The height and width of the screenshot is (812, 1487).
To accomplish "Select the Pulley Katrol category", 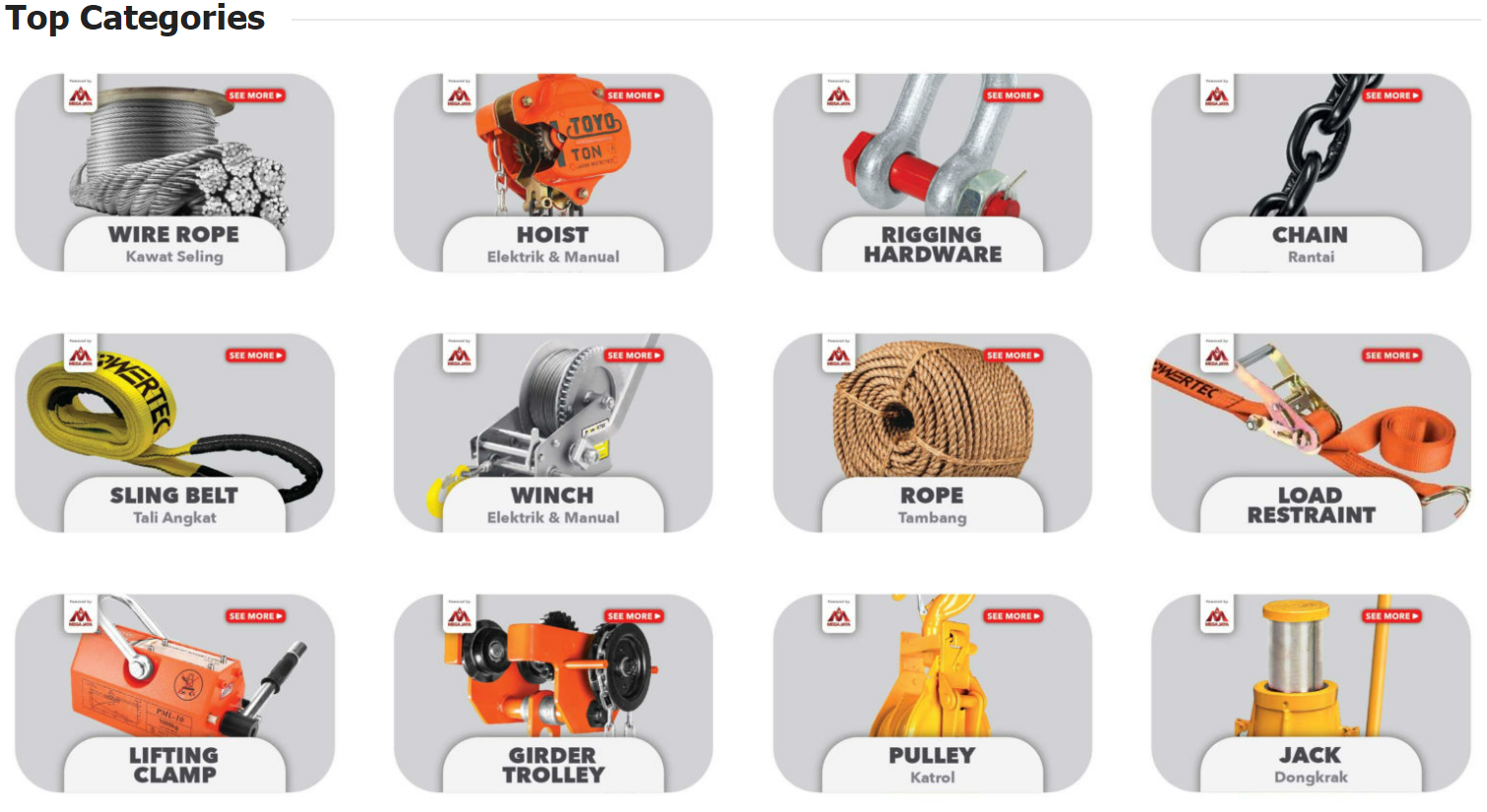I will (x=932, y=693).
